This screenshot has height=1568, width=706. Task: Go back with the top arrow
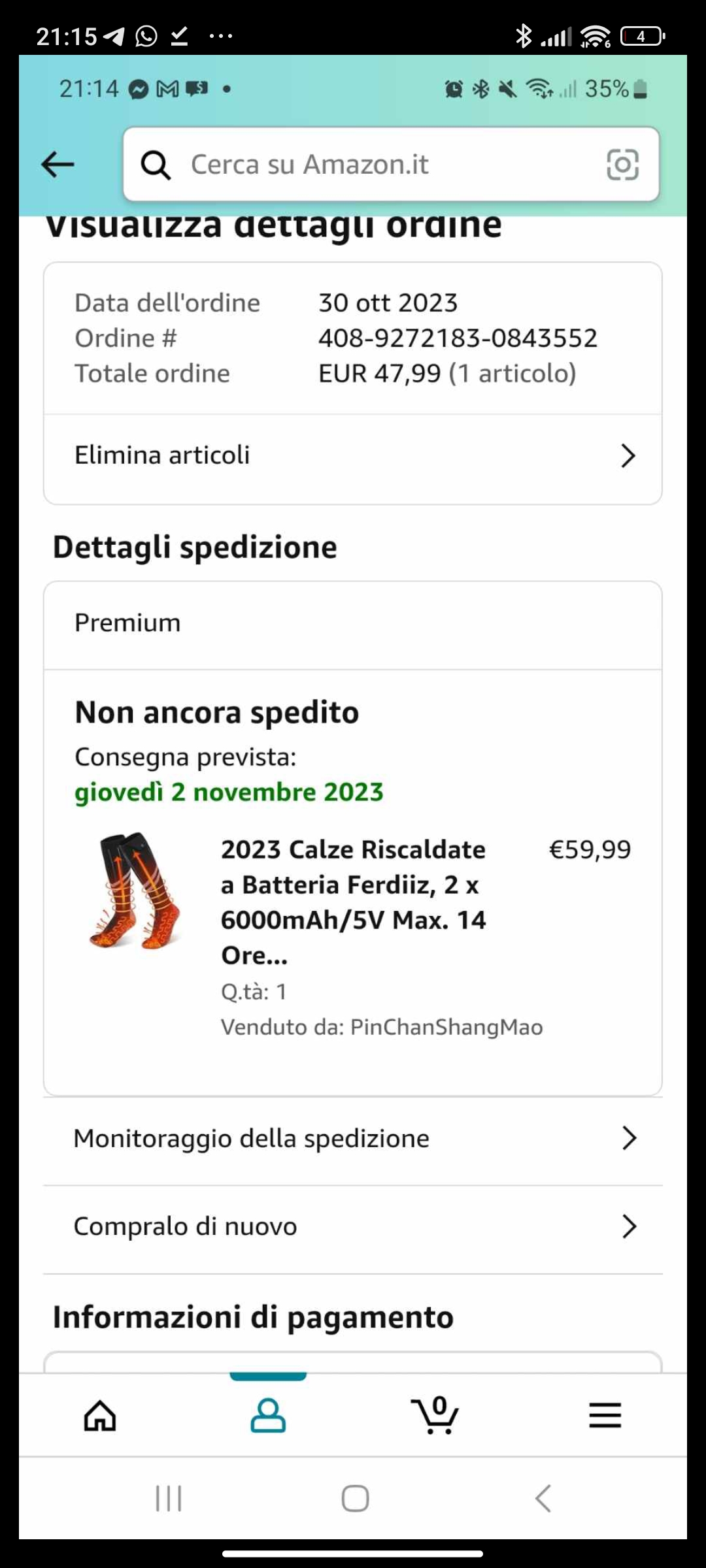[58, 164]
